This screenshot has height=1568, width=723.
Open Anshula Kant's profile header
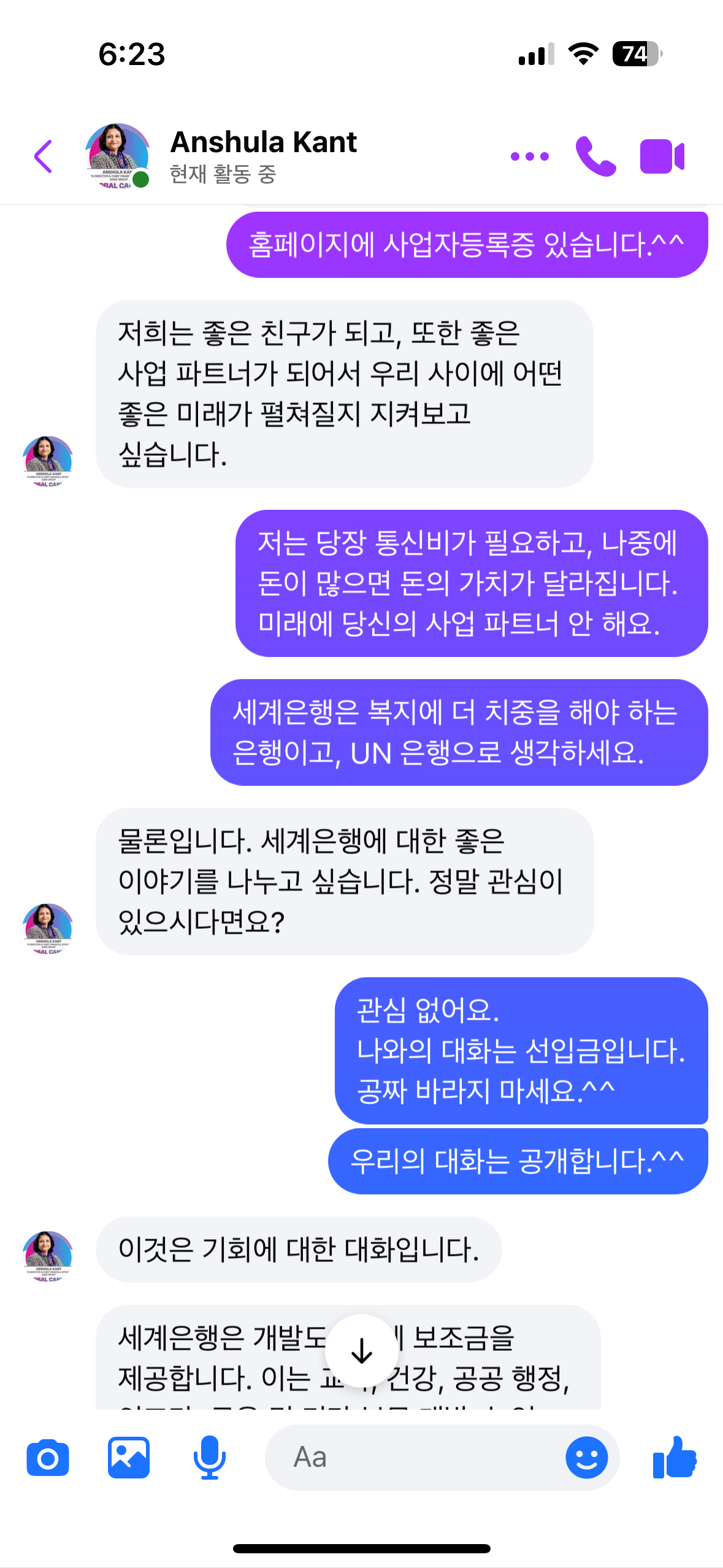[x=221, y=156]
